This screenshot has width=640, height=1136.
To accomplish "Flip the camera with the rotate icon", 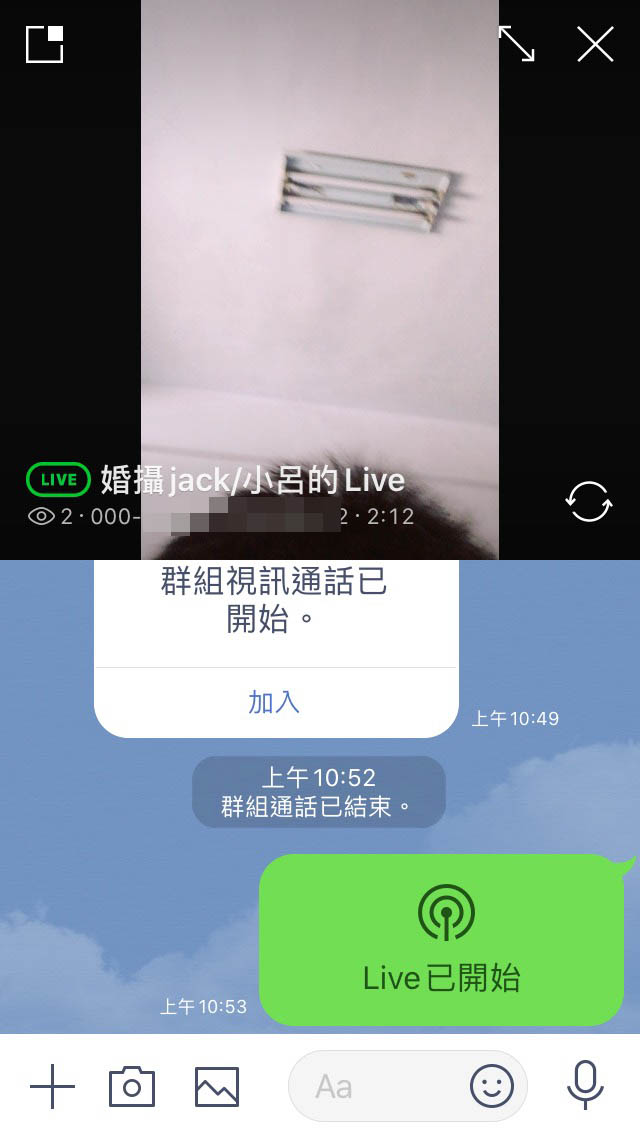I will point(589,501).
